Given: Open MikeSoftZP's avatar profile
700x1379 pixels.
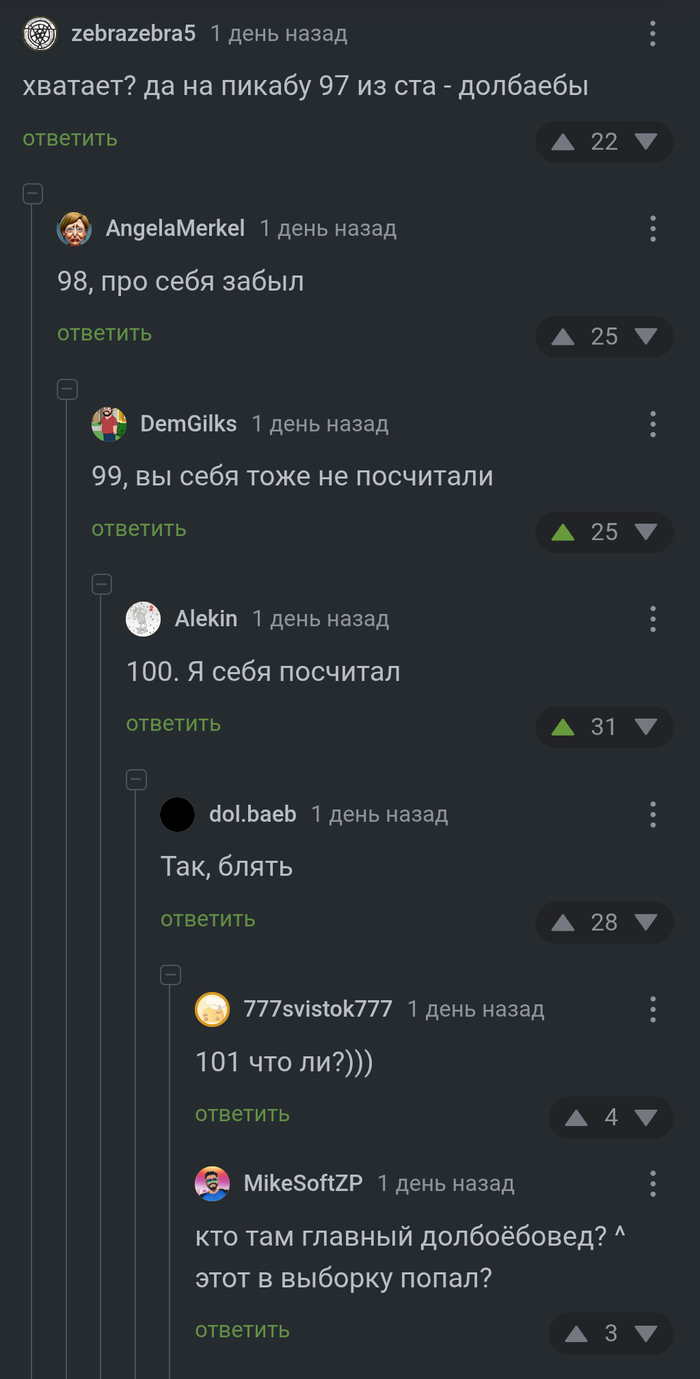Looking at the screenshot, I should (212, 1184).
